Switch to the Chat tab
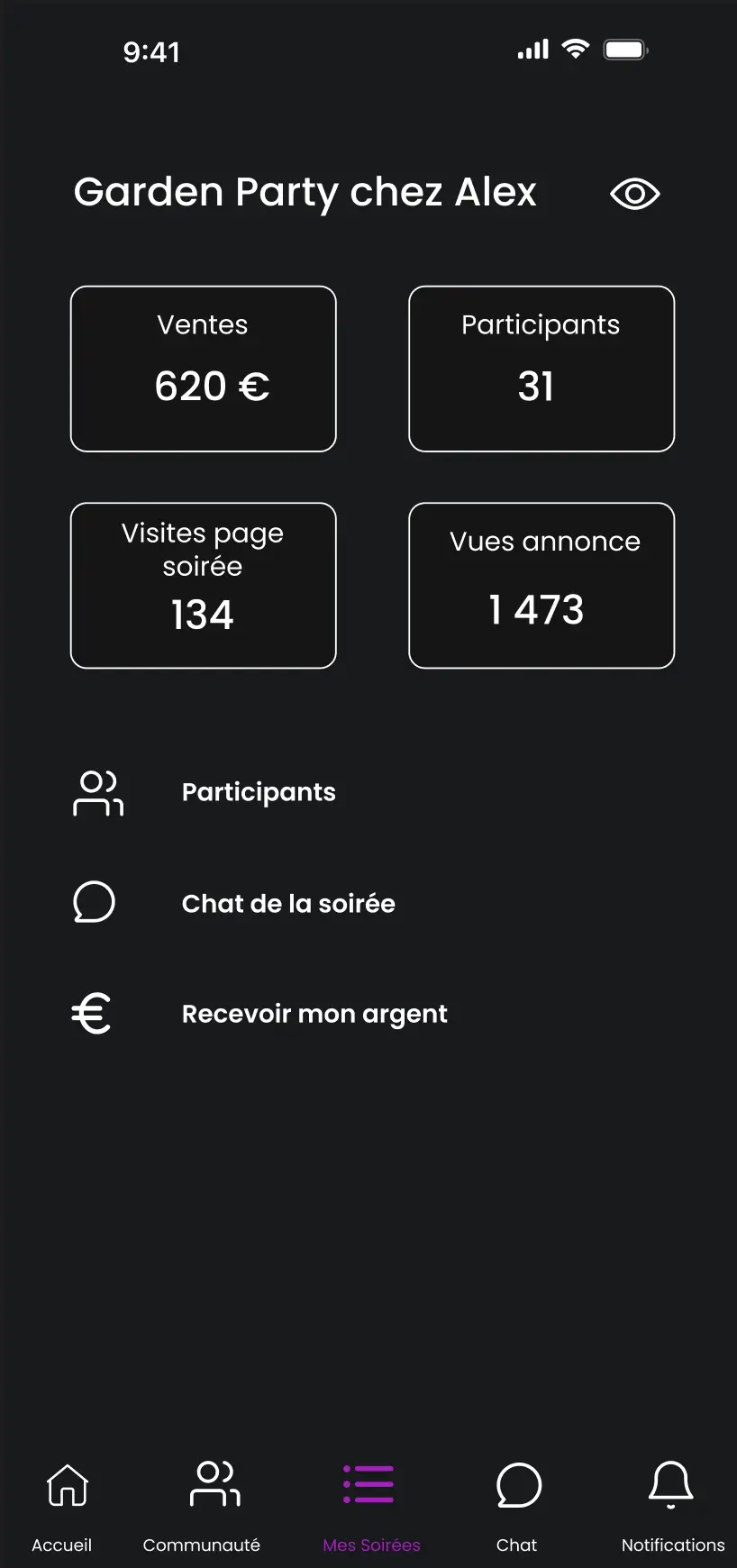Image resolution: width=737 pixels, height=1568 pixels. coord(517,1505)
